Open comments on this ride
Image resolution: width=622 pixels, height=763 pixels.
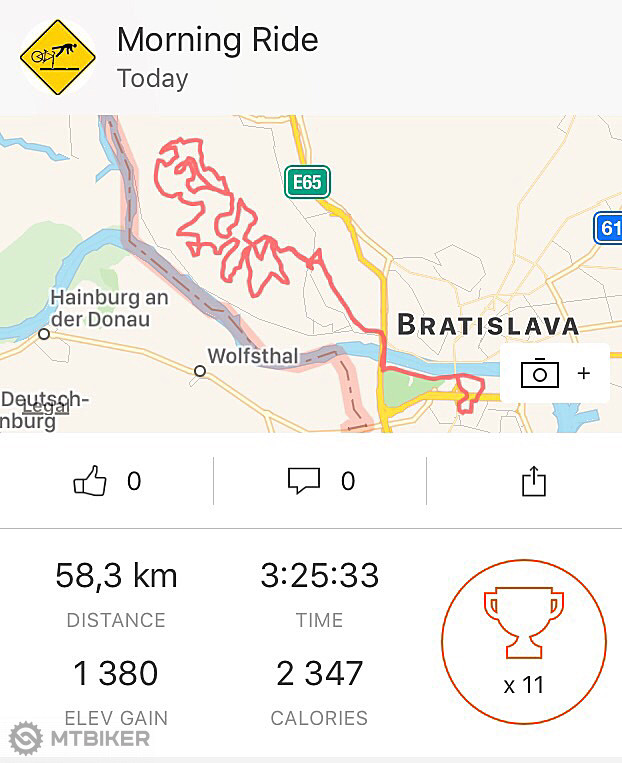(303, 482)
